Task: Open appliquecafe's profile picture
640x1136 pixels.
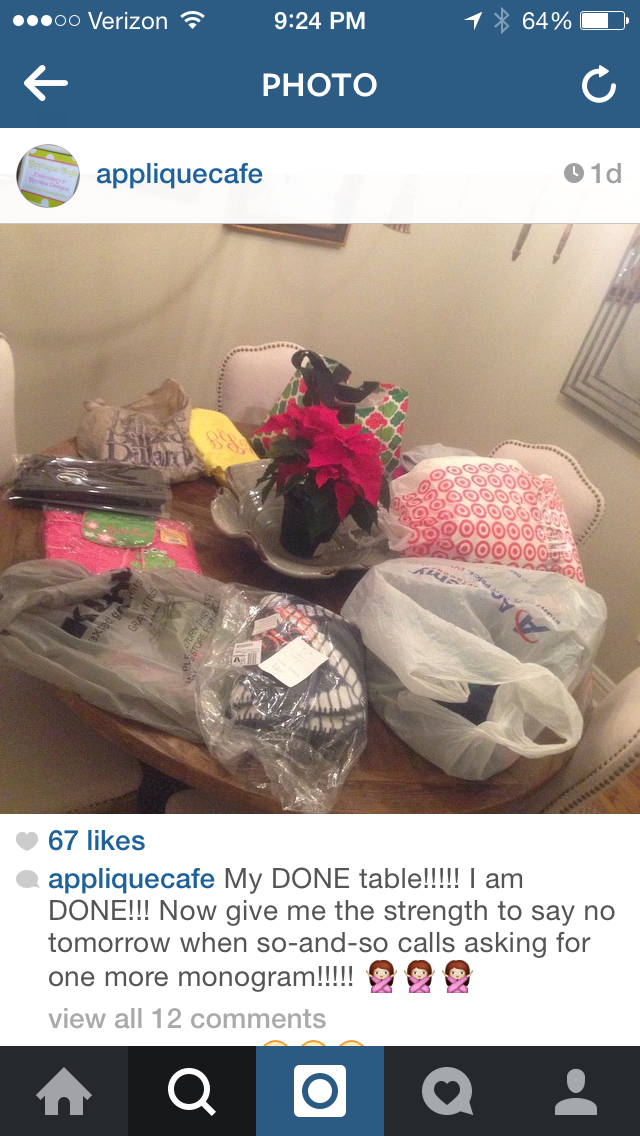Action: point(48,175)
